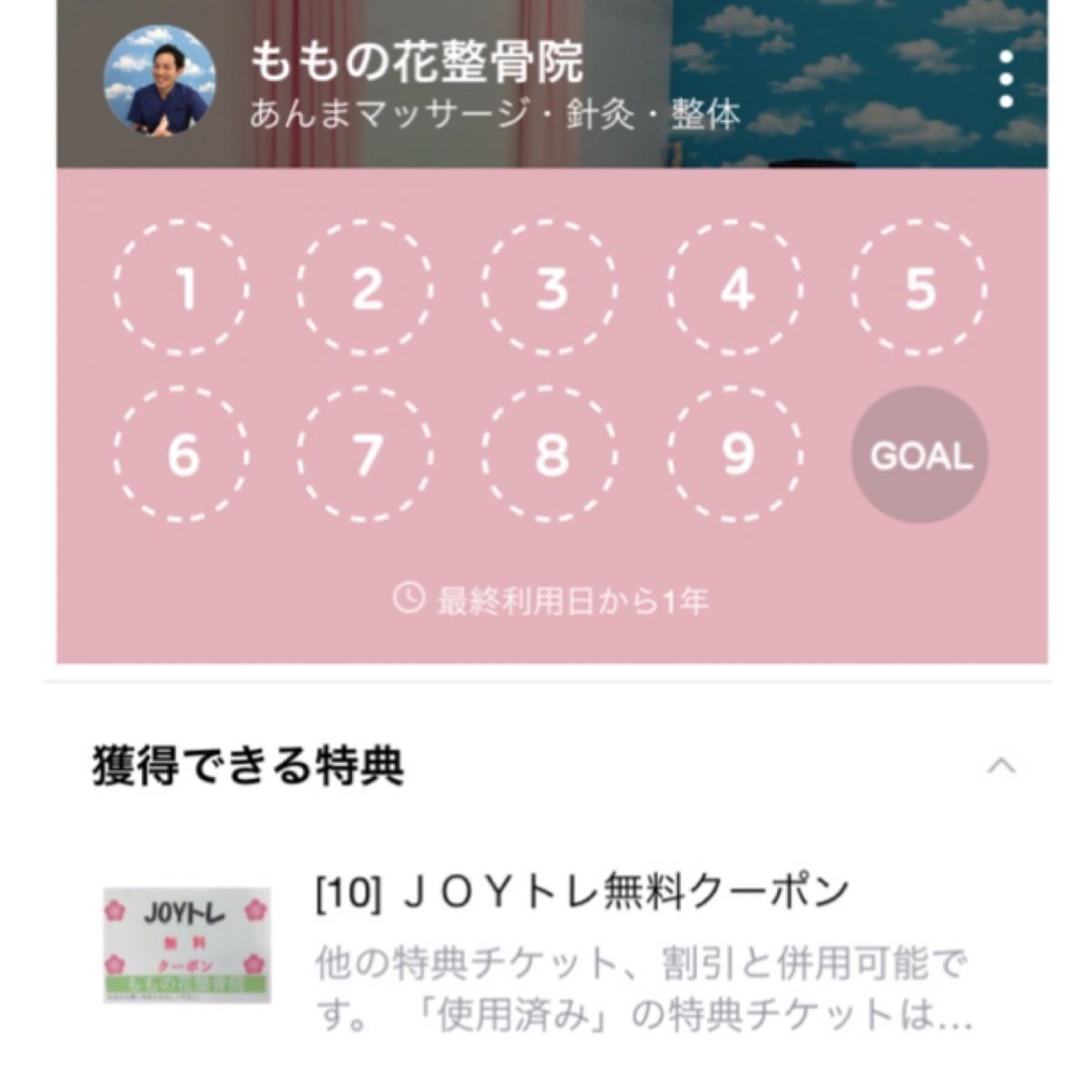Open the three-dot overflow menu
1092x1092 pixels.
[1006, 80]
